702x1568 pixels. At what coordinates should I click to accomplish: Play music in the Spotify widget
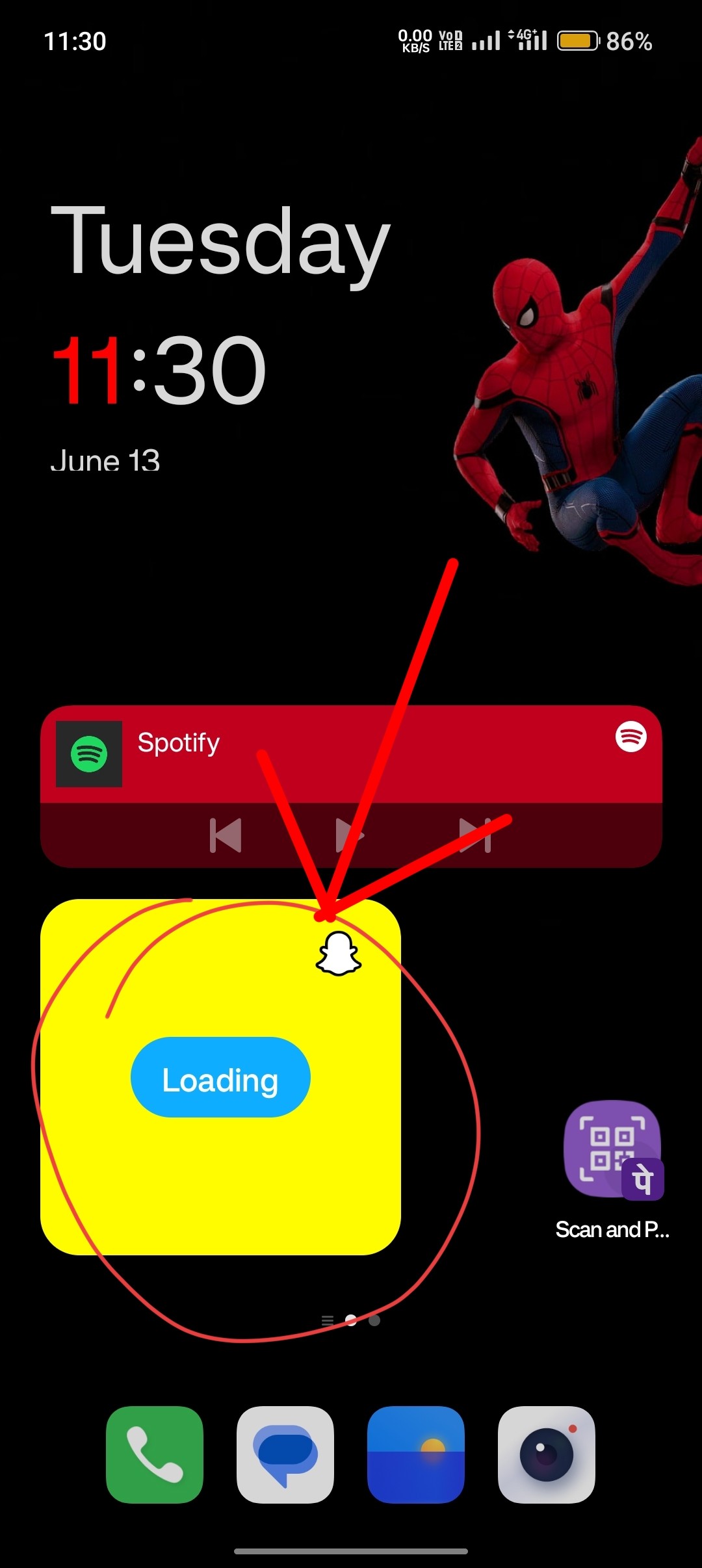tap(349, 835)
